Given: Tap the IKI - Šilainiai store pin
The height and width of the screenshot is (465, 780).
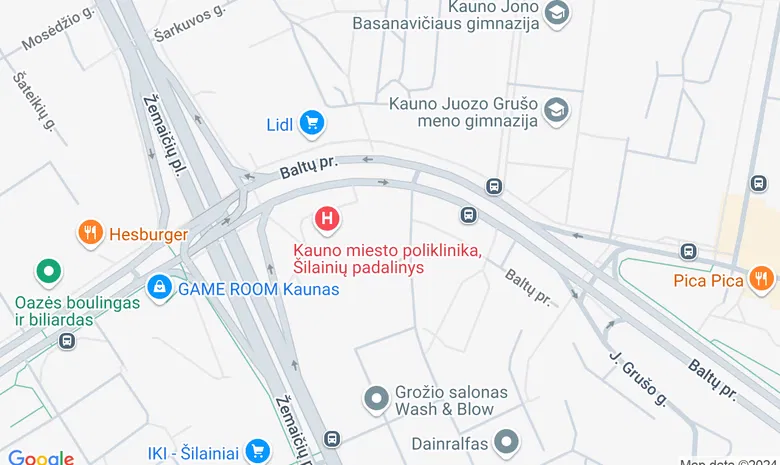Looking at the screenshot, I should (258, 452).
